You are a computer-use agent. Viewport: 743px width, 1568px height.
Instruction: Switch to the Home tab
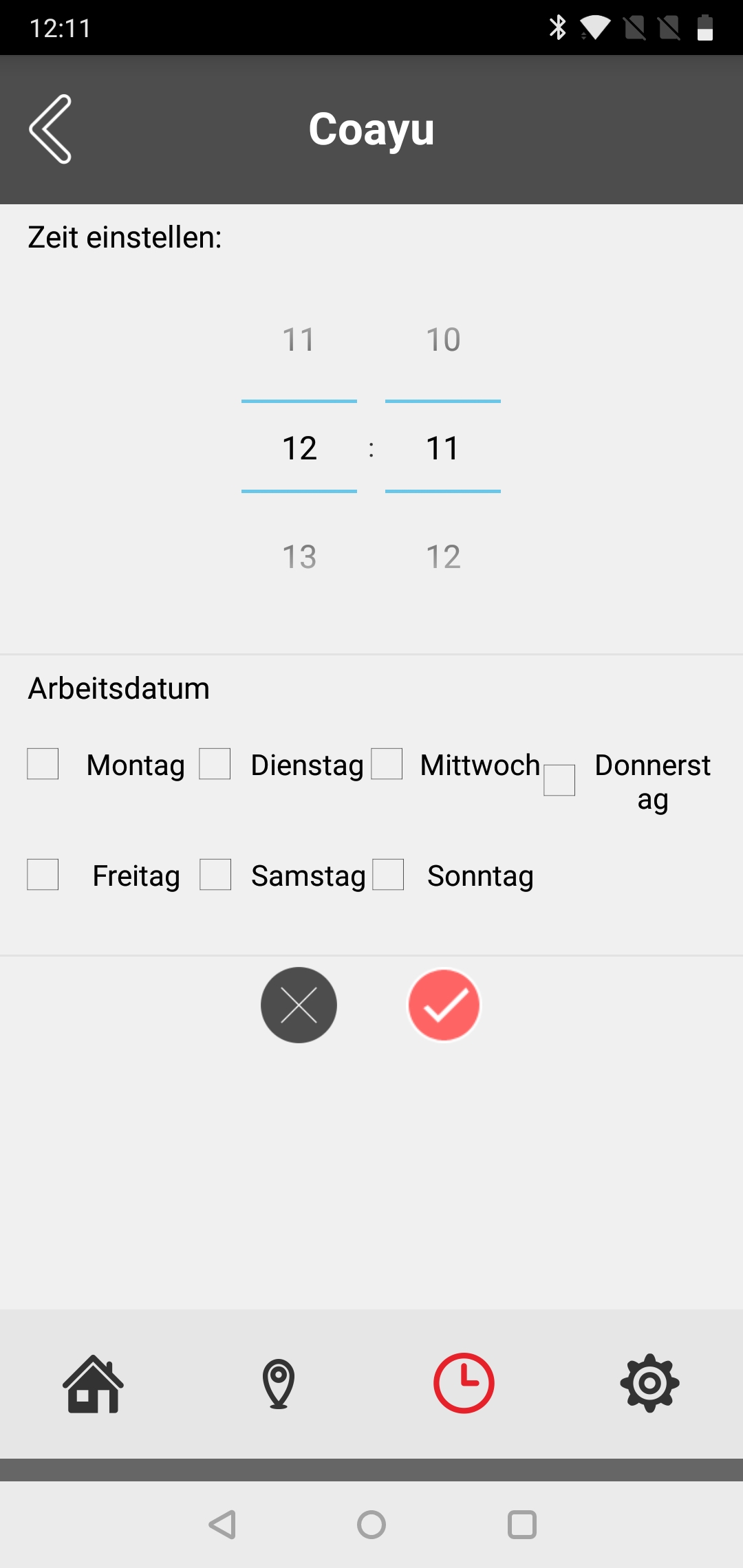pyautogui.click(x=93, y=1384)
